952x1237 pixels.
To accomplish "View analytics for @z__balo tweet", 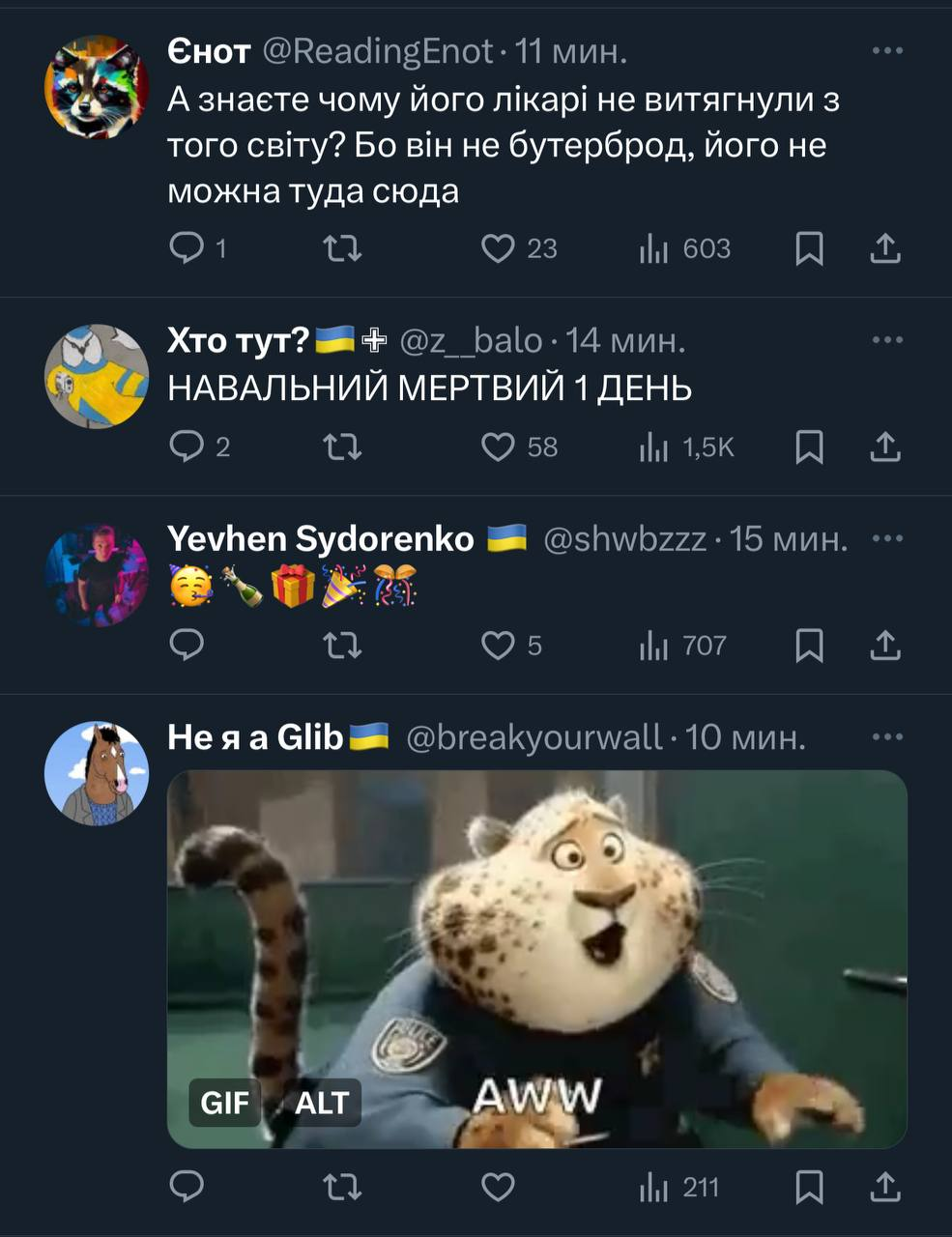I will click(687, 446).
